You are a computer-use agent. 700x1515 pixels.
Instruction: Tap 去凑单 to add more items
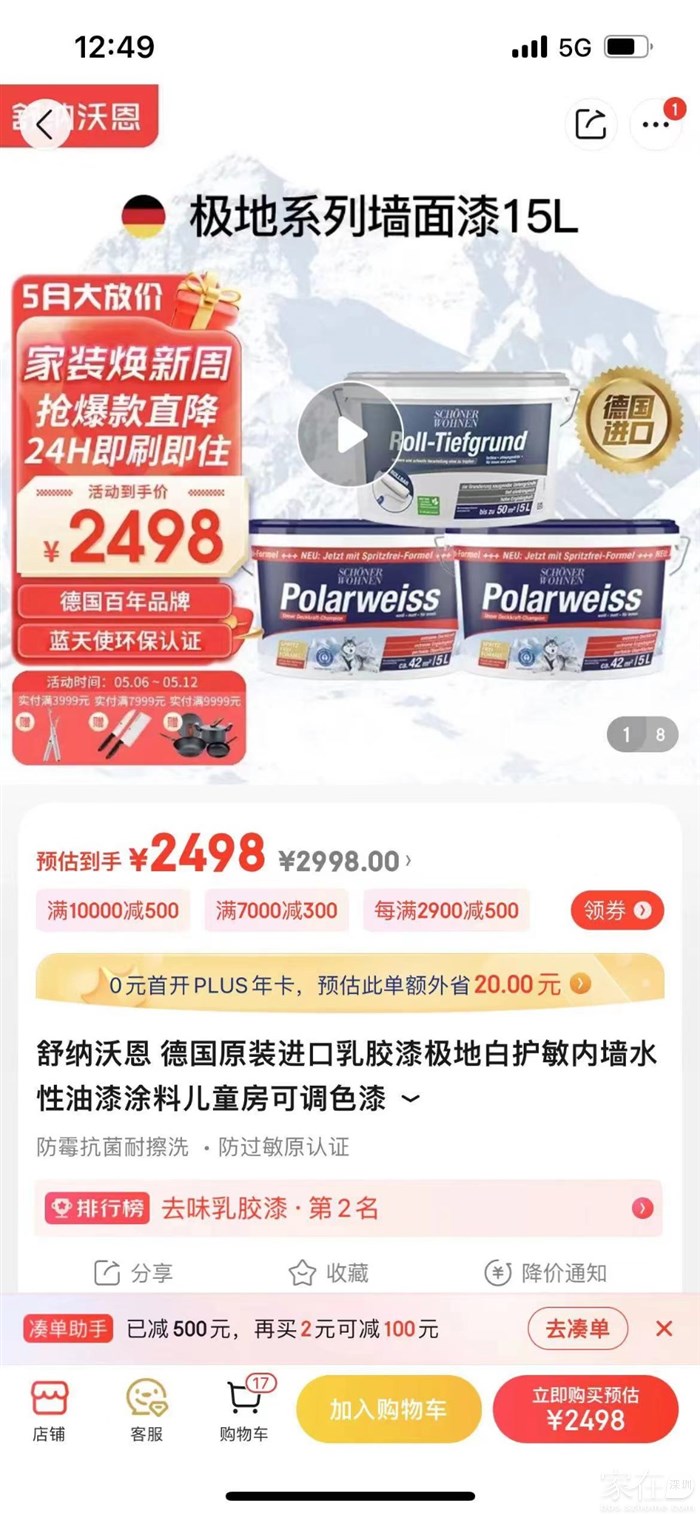[577, 1329]
